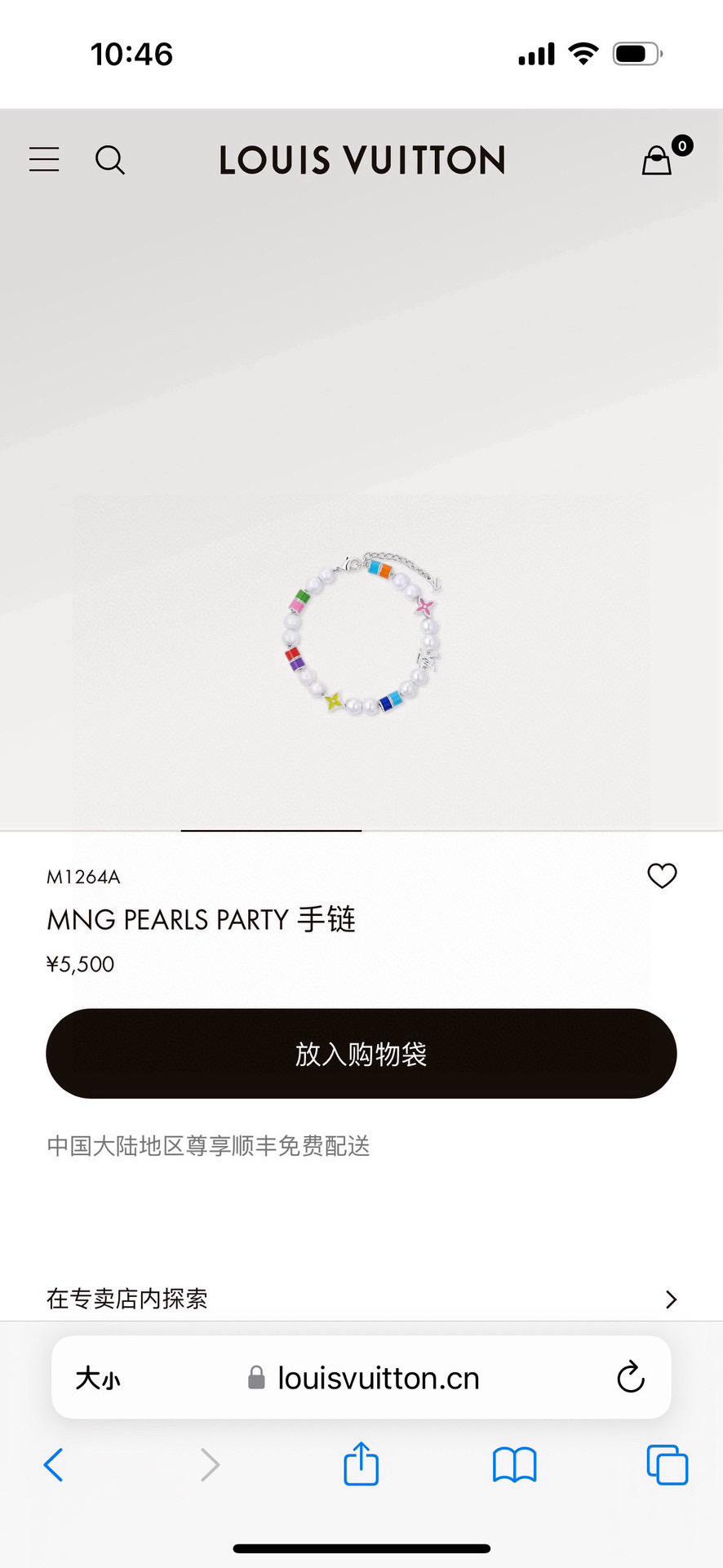
Task: Open the search icon
Action: 110,160
